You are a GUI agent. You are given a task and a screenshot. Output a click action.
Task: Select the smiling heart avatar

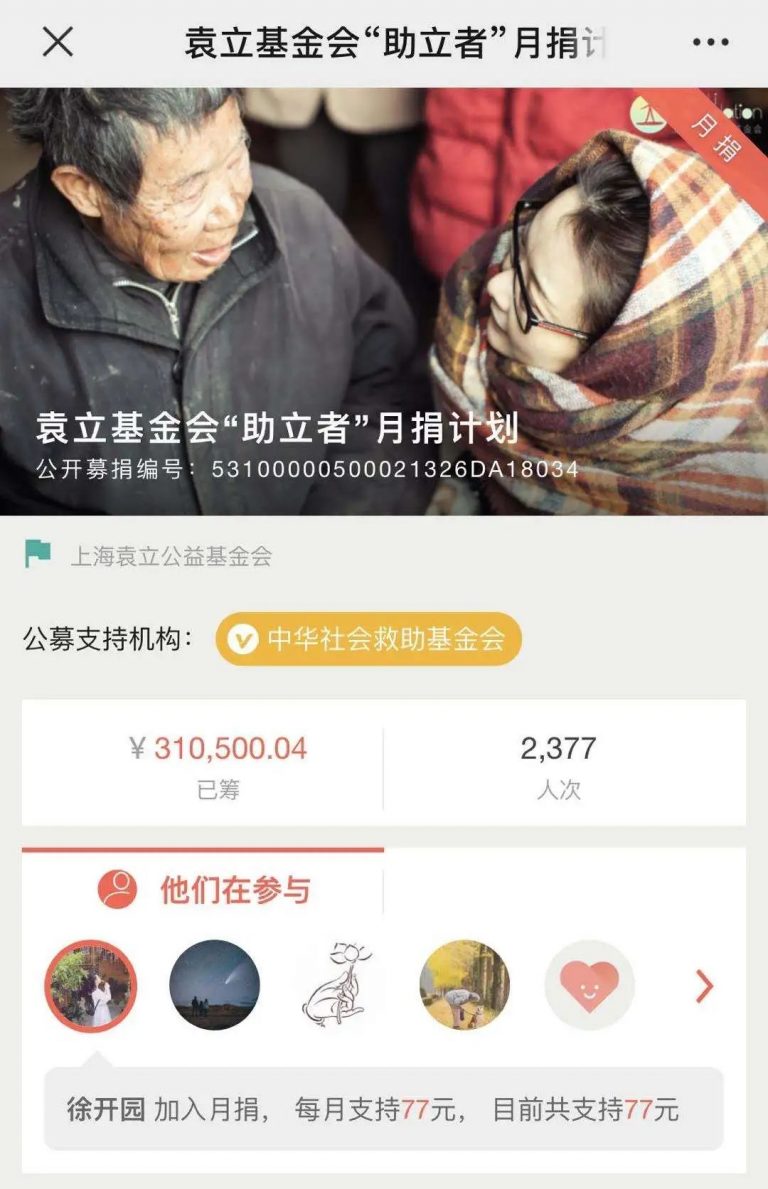tap(589, 985)
